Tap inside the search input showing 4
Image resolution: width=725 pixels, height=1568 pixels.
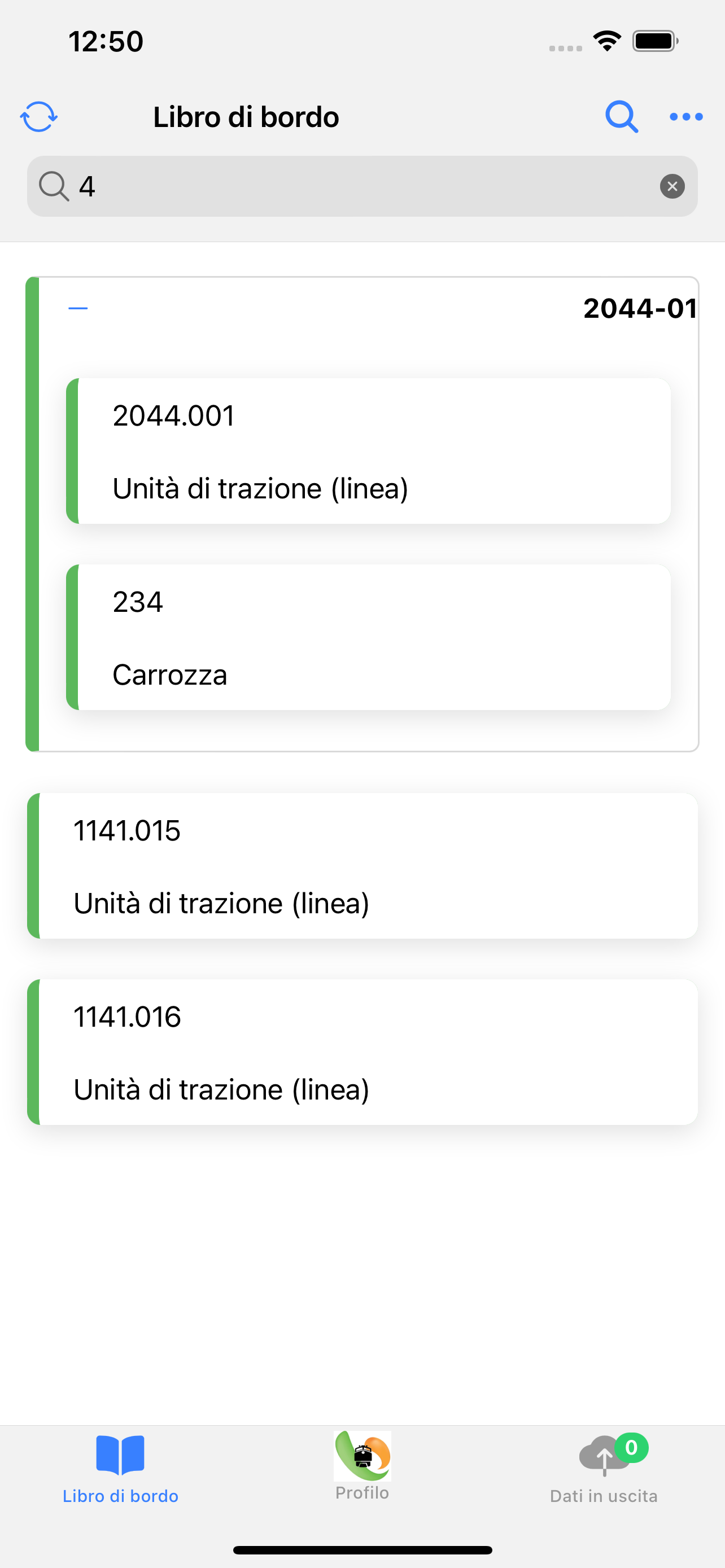304,186
